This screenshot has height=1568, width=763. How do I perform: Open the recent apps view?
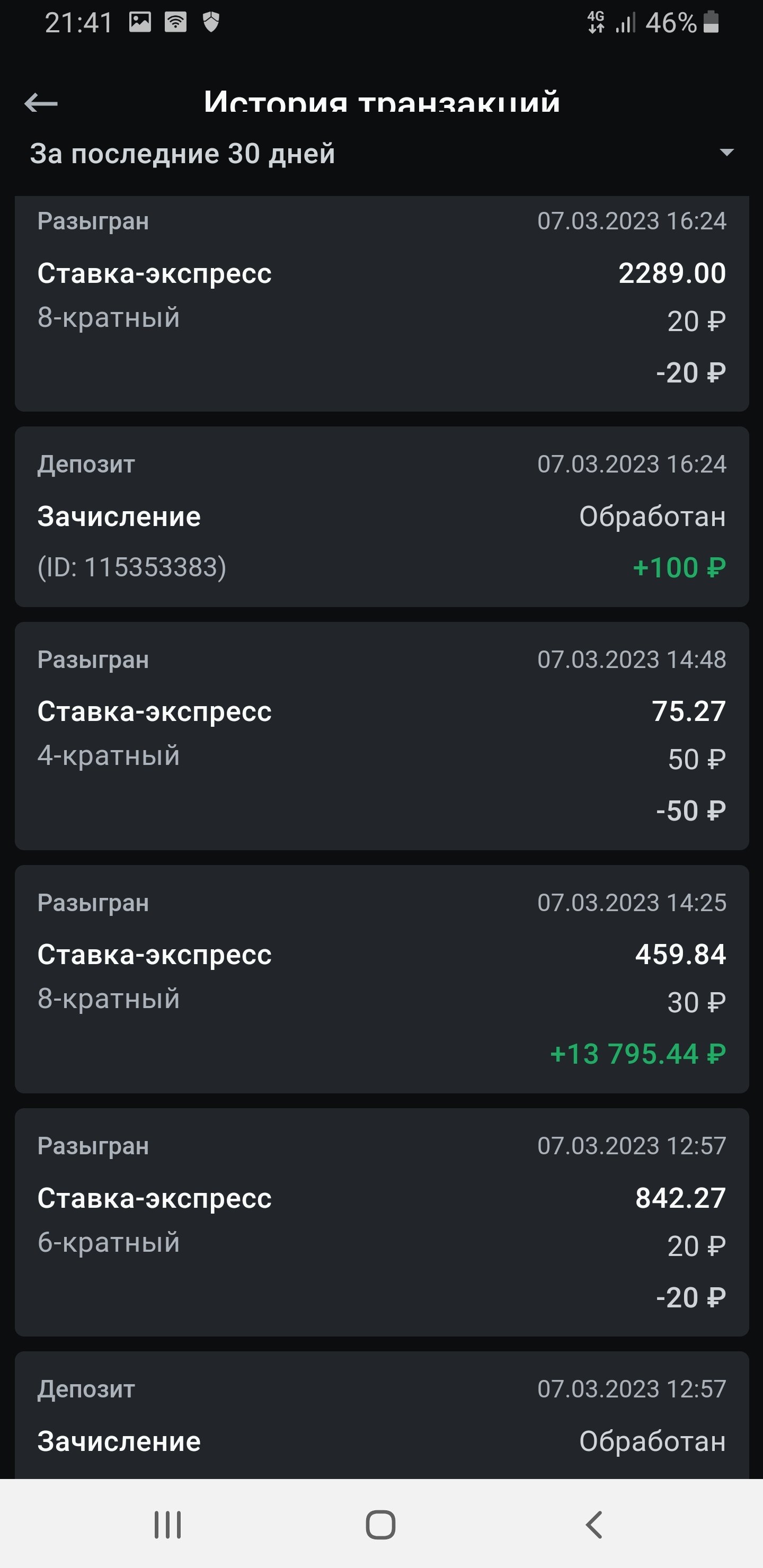tap(167, 1525)
